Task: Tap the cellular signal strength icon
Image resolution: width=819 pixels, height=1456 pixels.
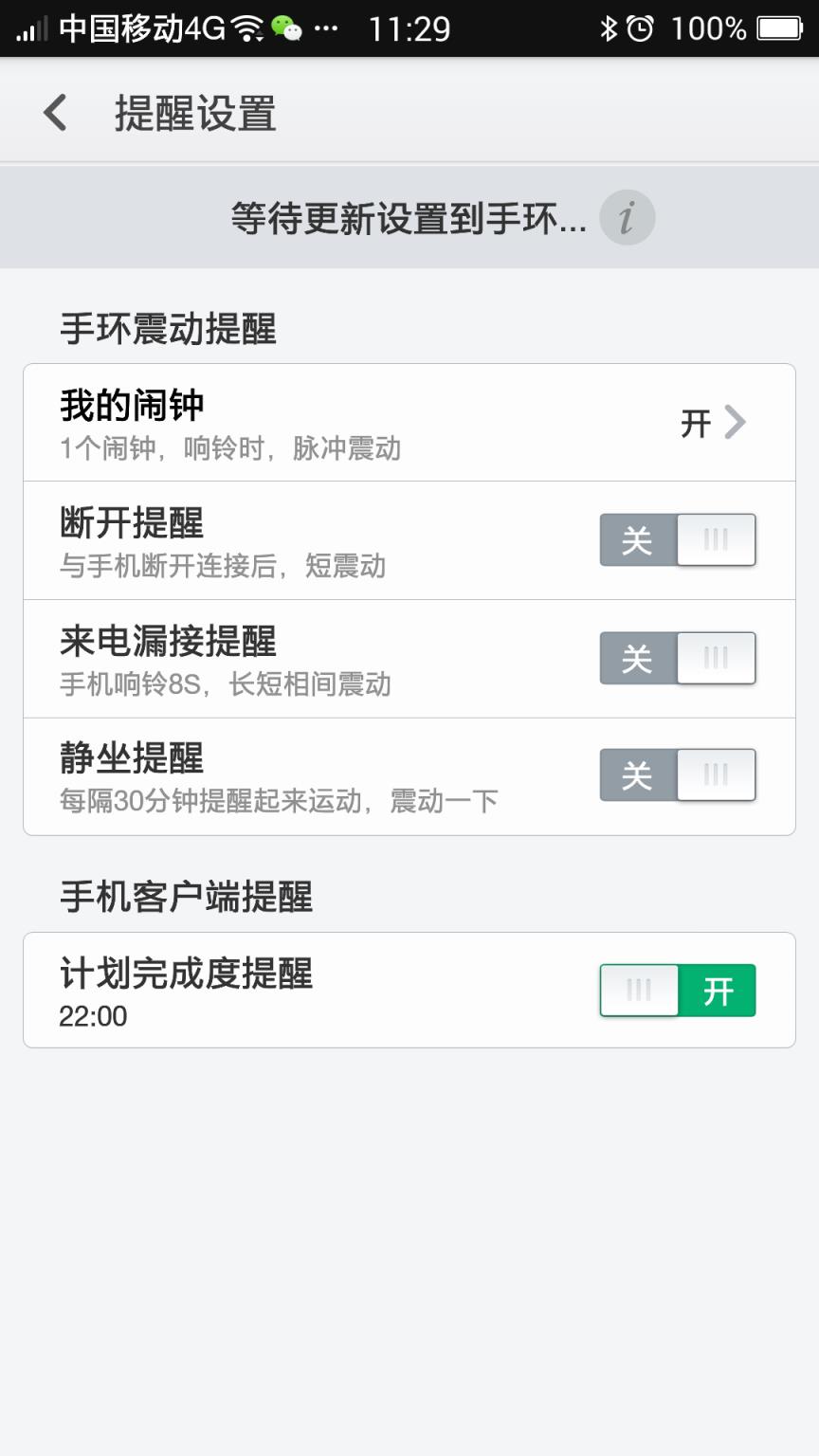Action: click(28, 27)
